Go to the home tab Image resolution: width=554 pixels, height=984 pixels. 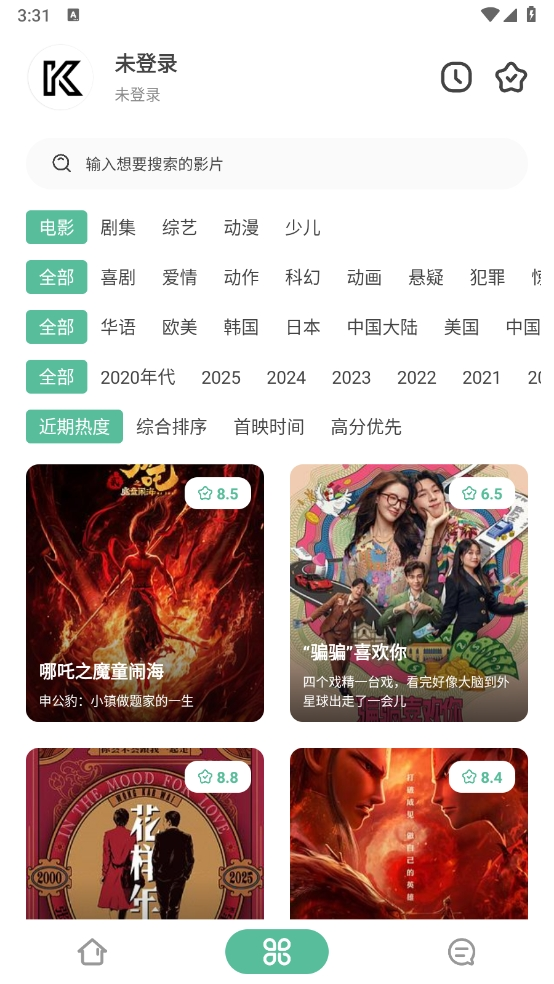click(92, 952)
